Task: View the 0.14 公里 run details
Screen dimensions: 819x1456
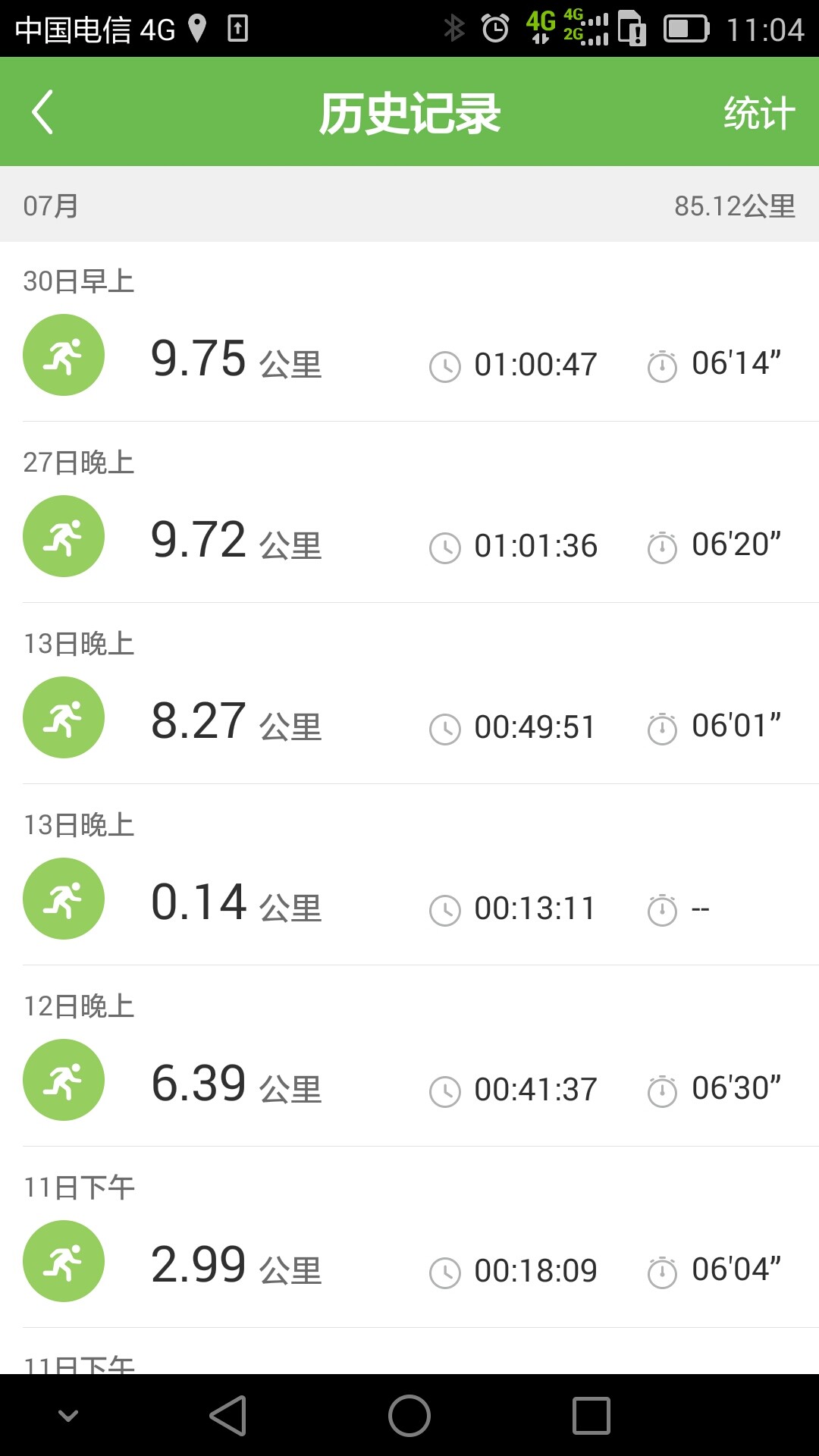Action: pos(409,900)
